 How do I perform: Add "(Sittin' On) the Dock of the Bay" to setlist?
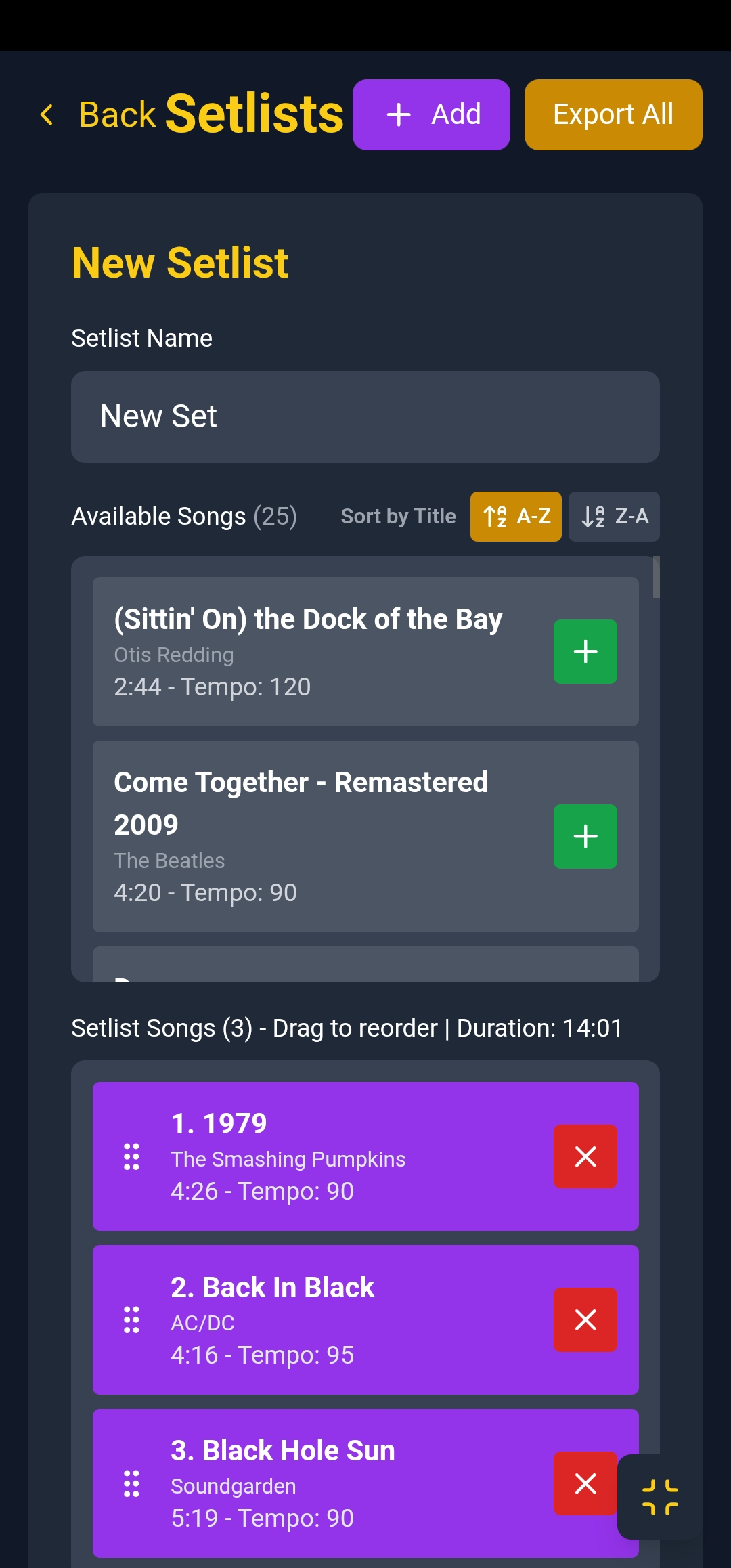(x=585, y=651)
